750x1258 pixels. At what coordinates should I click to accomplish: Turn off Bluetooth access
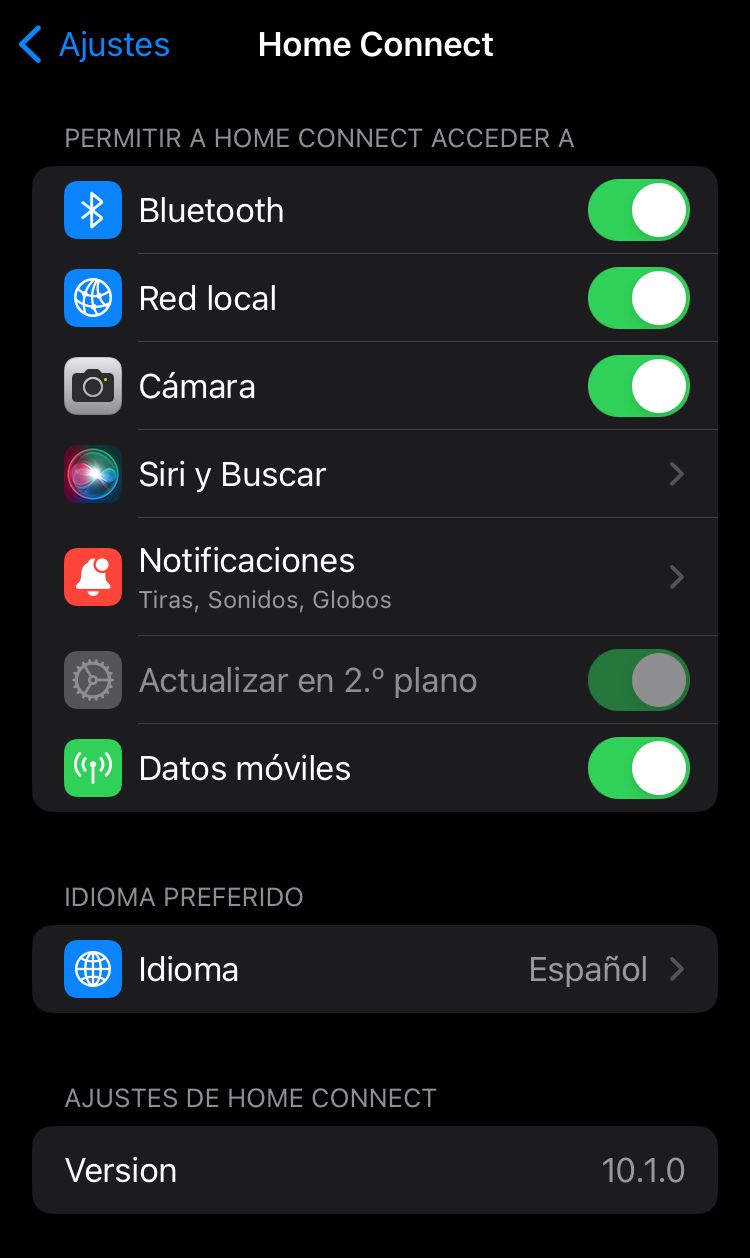[x=638, y=211]
